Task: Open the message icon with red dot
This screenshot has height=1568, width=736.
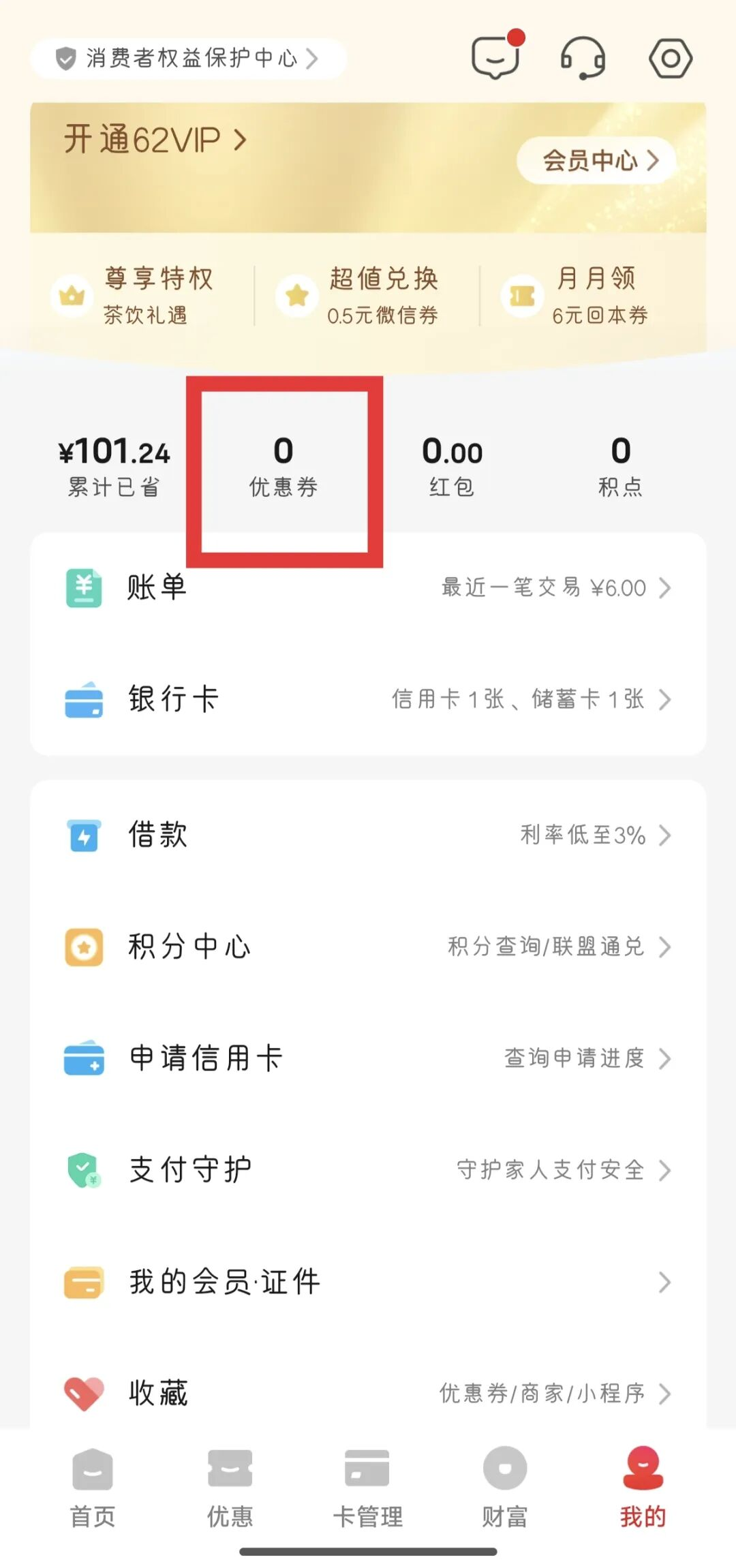Action: 495,58
